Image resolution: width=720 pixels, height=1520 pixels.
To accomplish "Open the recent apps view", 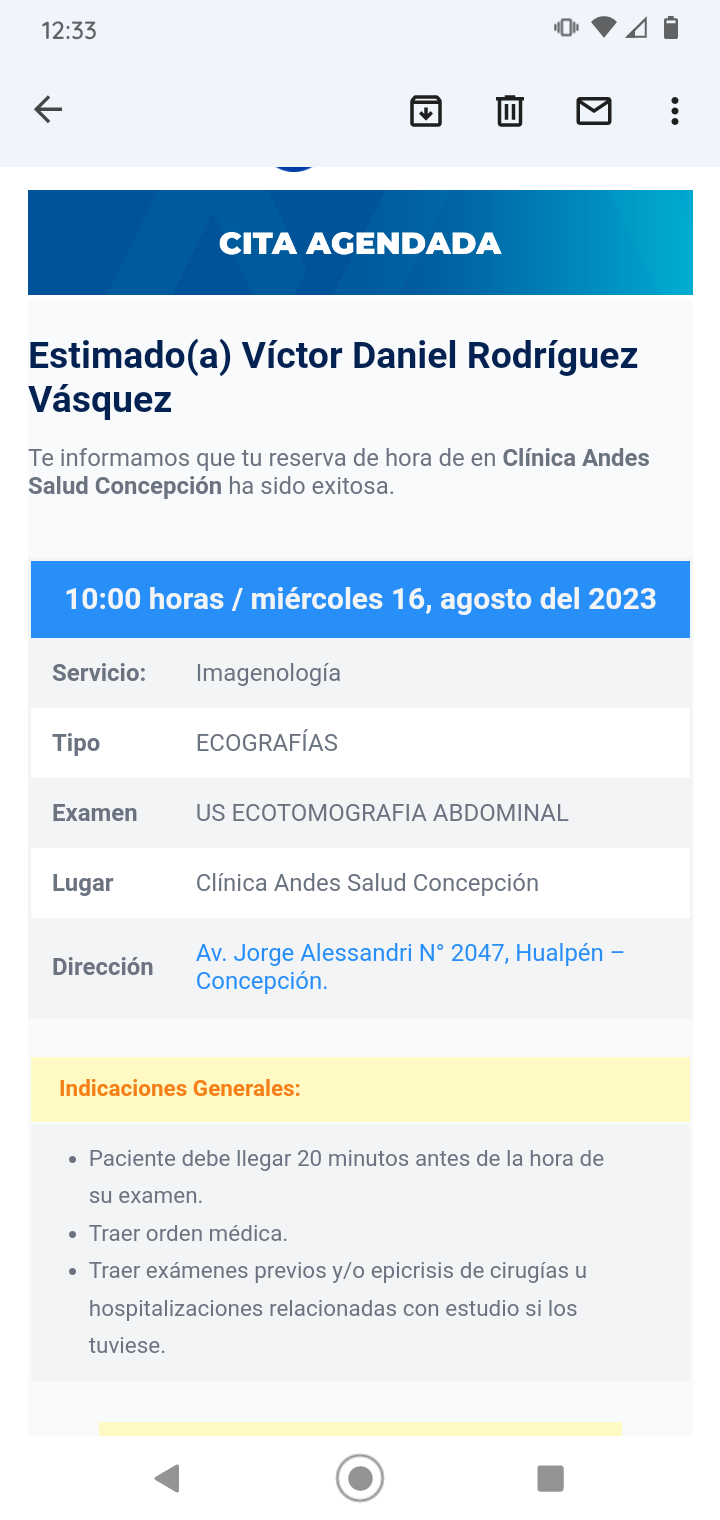I will pos(550,1478).
